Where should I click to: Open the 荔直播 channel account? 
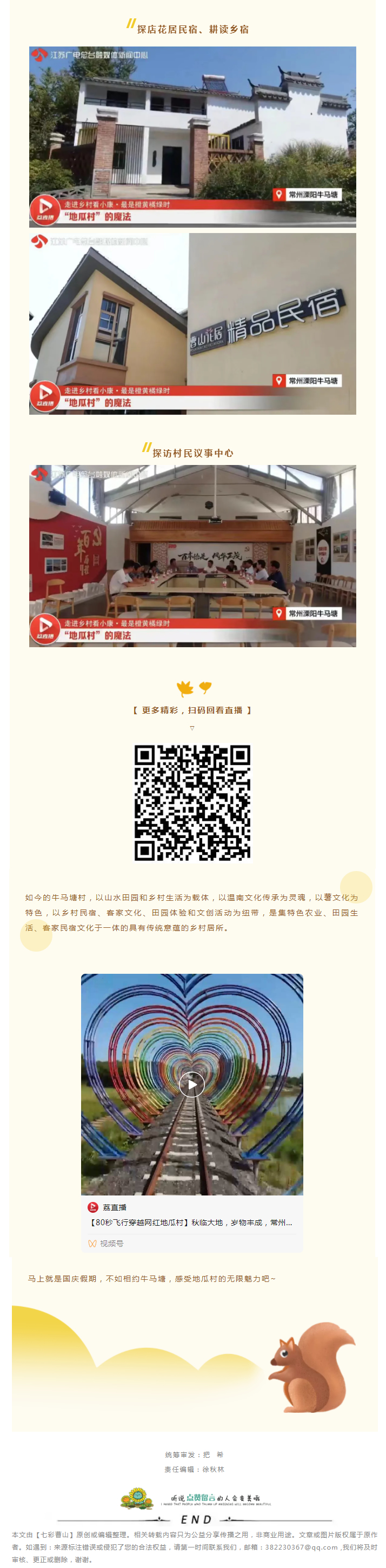[x=114, y=1207]
